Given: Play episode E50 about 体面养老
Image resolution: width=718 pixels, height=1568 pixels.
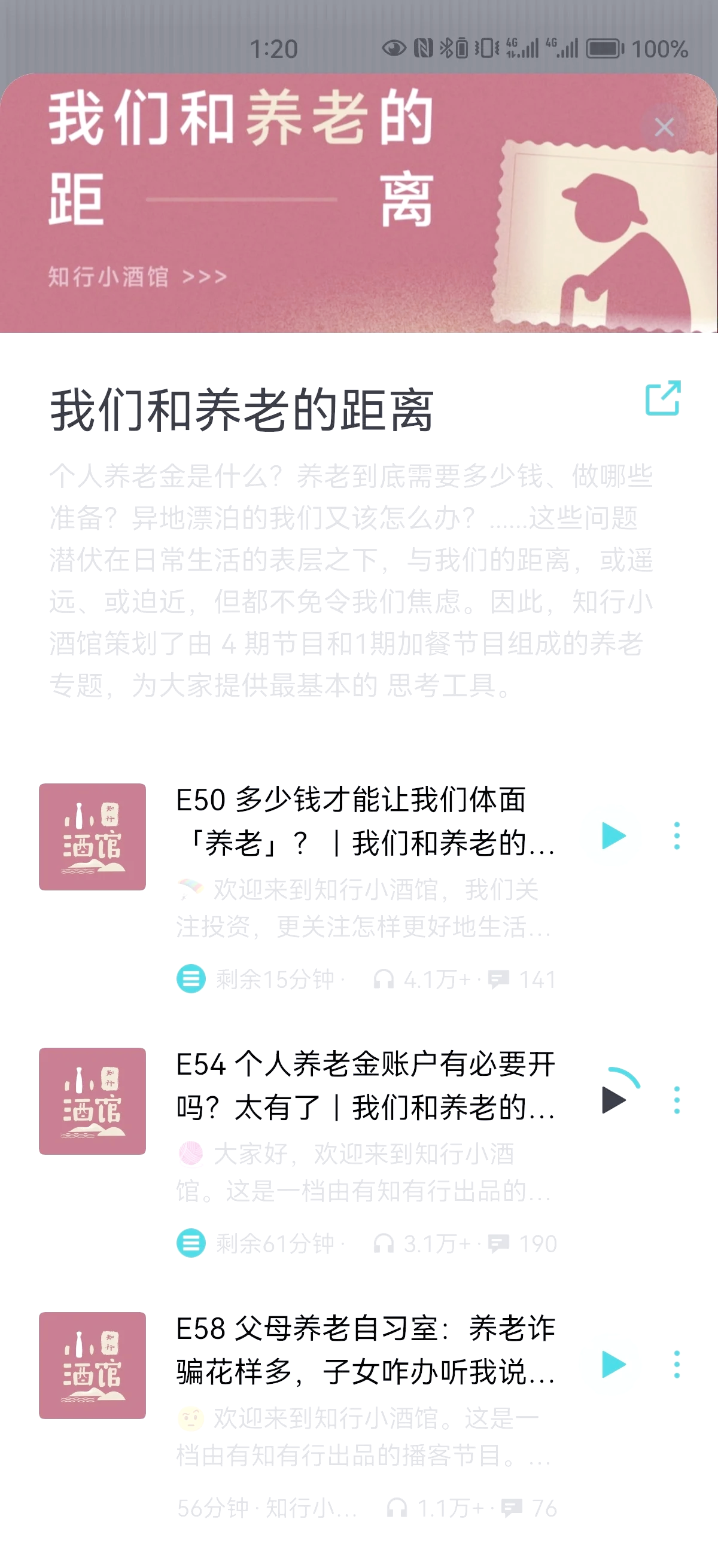Looking at the screenshot, I should coord(613,836).
